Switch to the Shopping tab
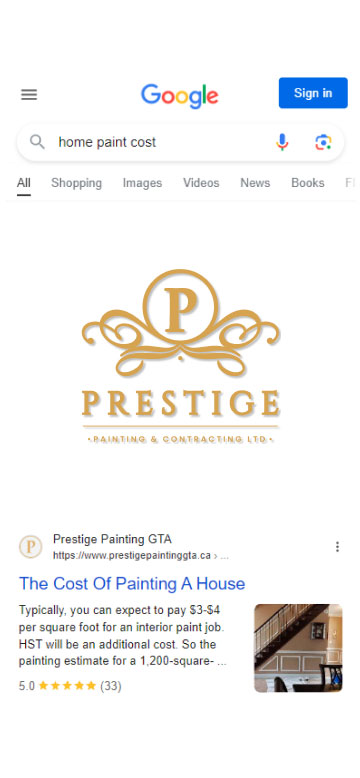This screenshot has height=778, width=360. click(x=76, y=183)
